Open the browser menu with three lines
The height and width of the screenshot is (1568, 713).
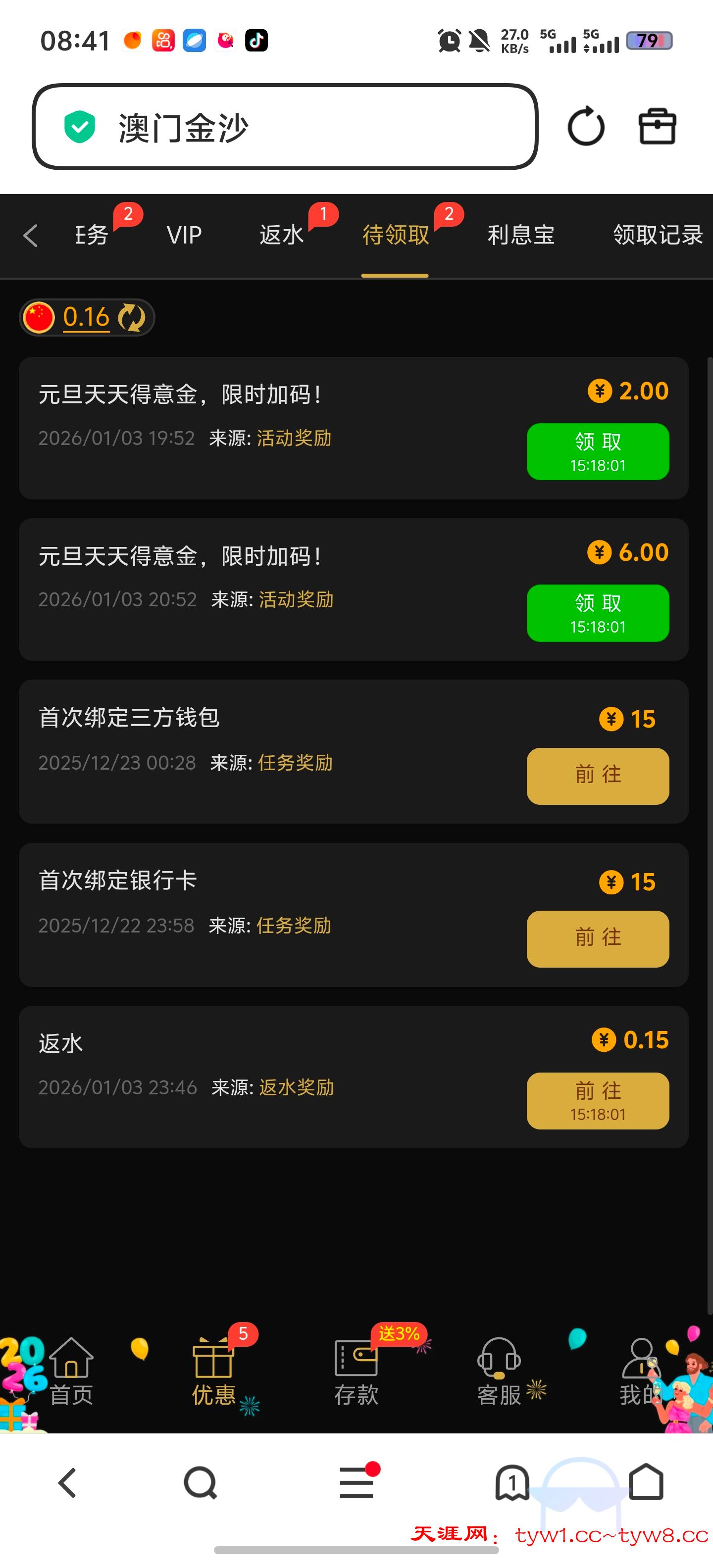point(357,1483)
